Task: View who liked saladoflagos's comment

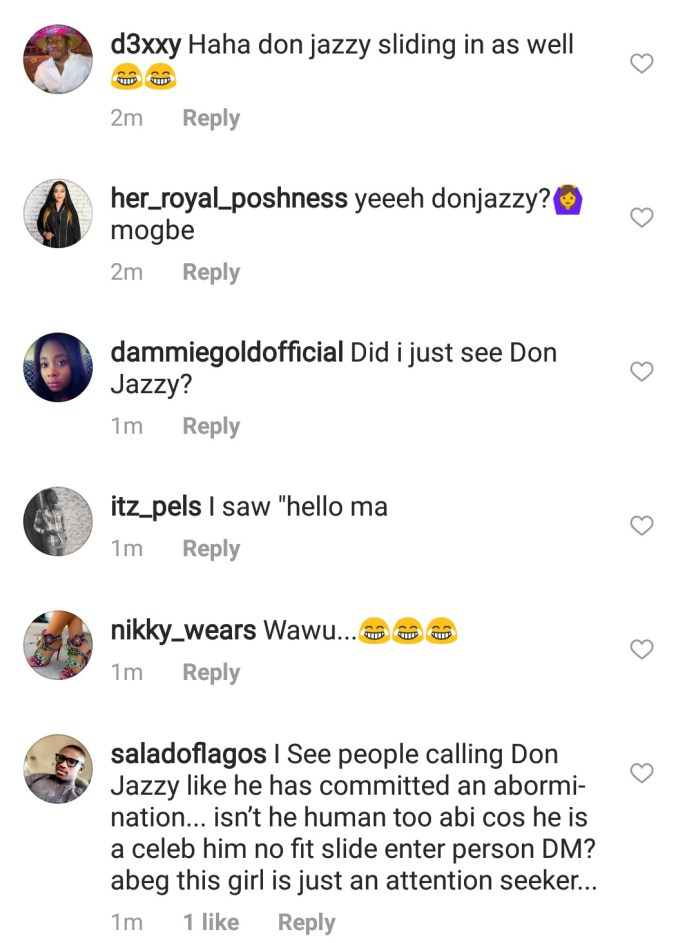Action: click(212, 923)
